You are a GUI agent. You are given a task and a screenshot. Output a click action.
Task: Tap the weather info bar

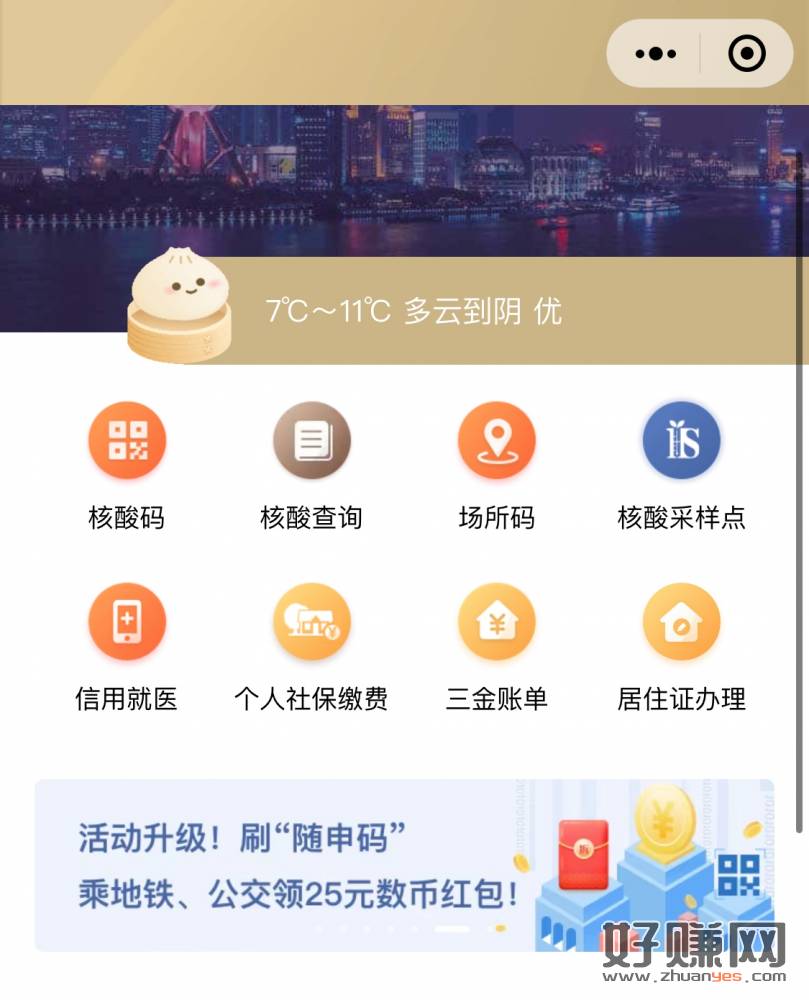tap(414, 311)
